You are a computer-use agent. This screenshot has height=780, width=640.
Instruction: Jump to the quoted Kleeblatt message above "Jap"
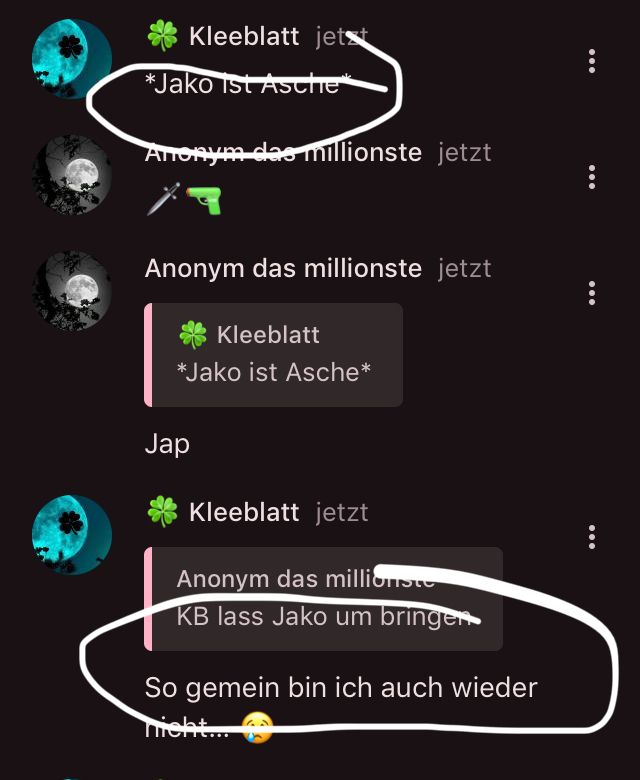(275, 355)
